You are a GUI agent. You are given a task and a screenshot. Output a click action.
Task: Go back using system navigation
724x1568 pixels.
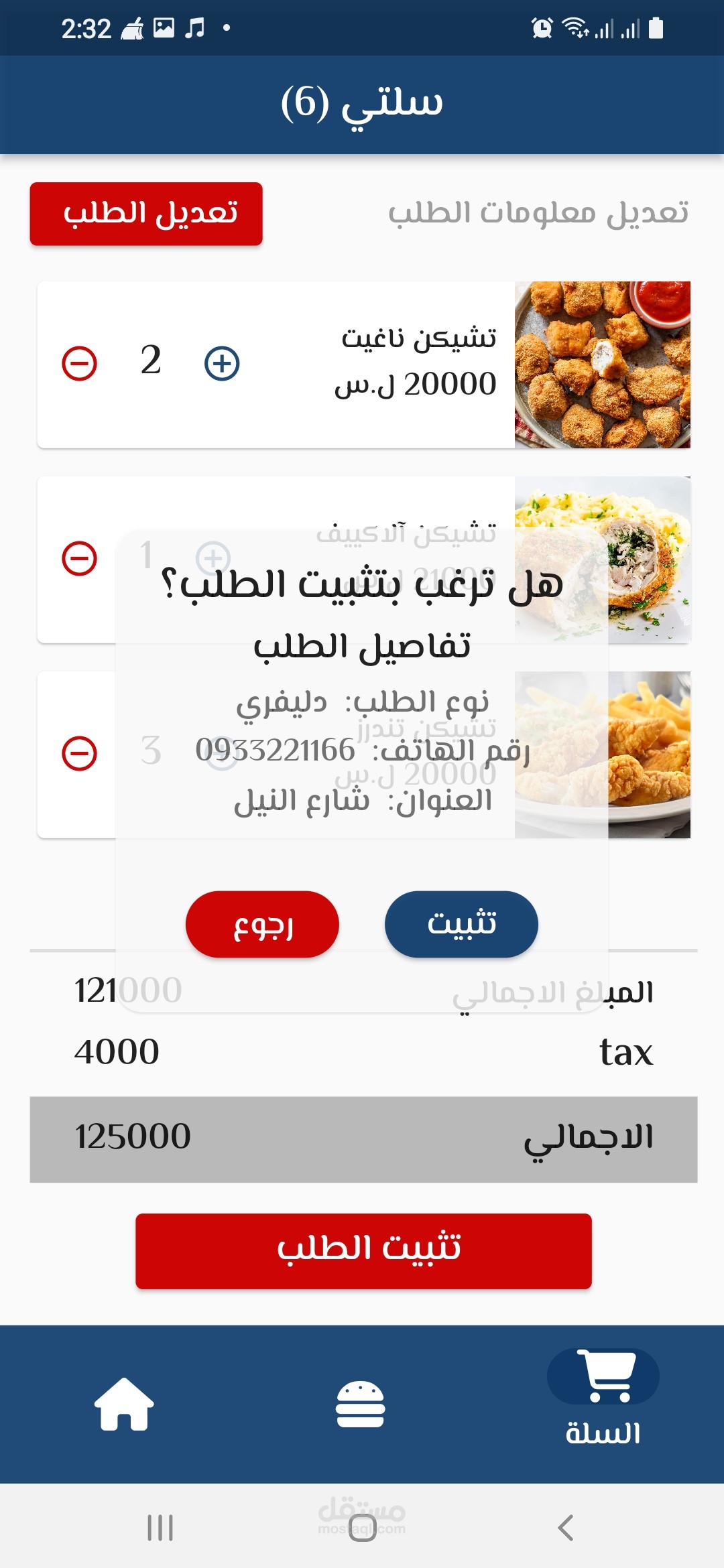click(565, 1528)
